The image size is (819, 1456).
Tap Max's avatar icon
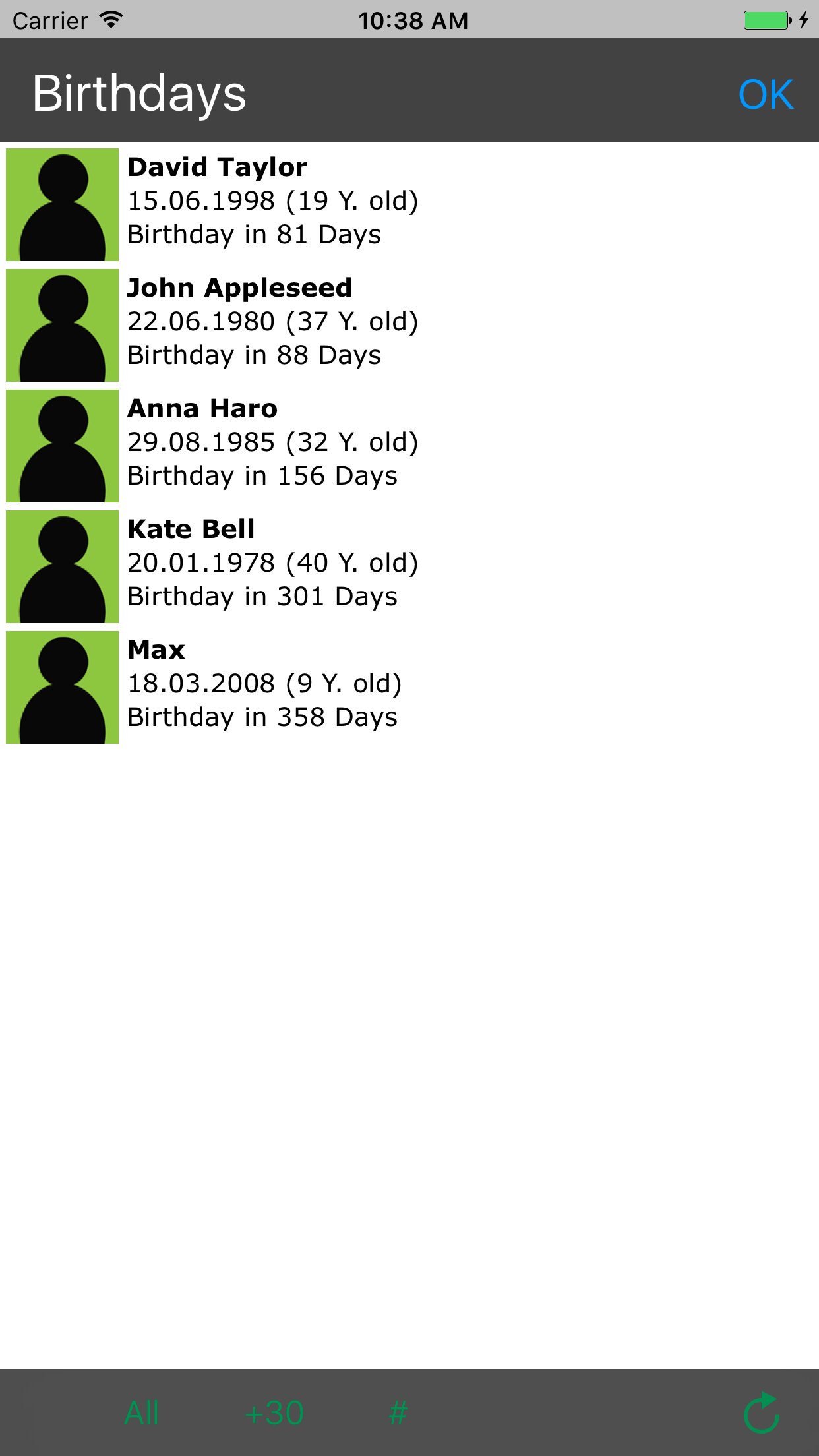coord(61,687)
